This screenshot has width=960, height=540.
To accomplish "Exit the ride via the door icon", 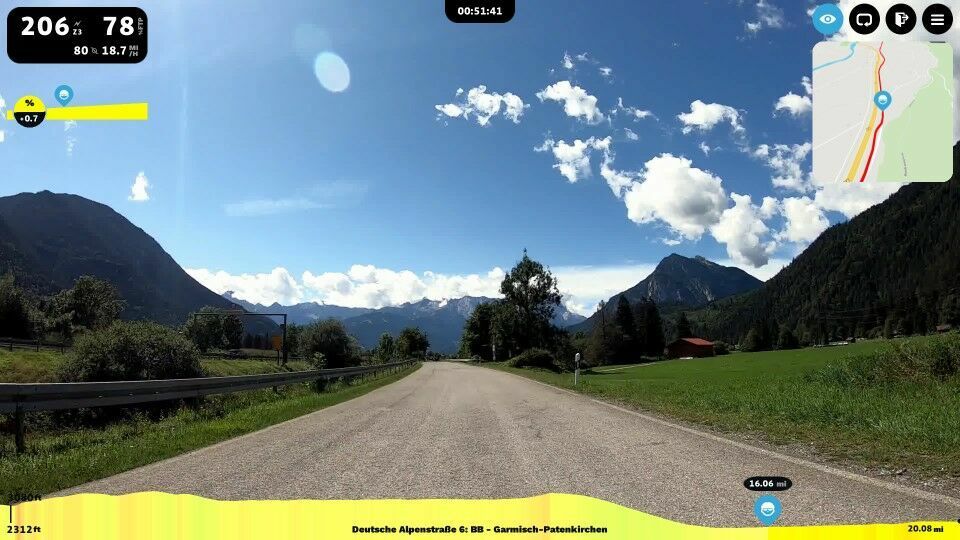I will pyautogui.click(x=900, y=19).
